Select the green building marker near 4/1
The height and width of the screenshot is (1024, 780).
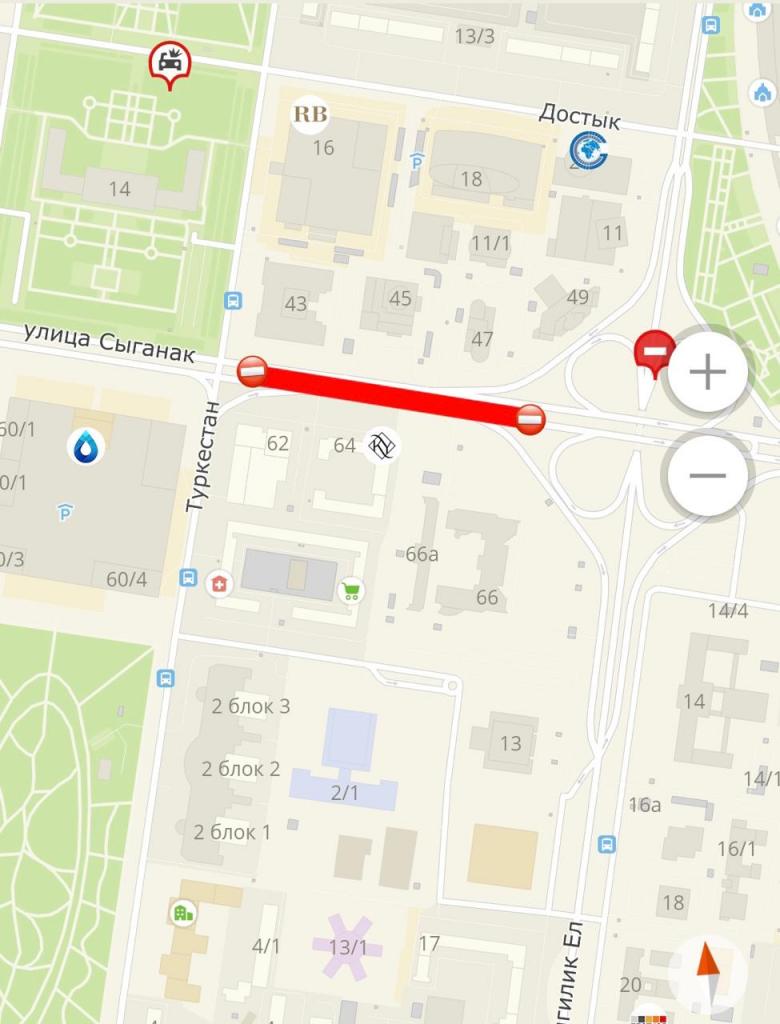coord(181,912)
